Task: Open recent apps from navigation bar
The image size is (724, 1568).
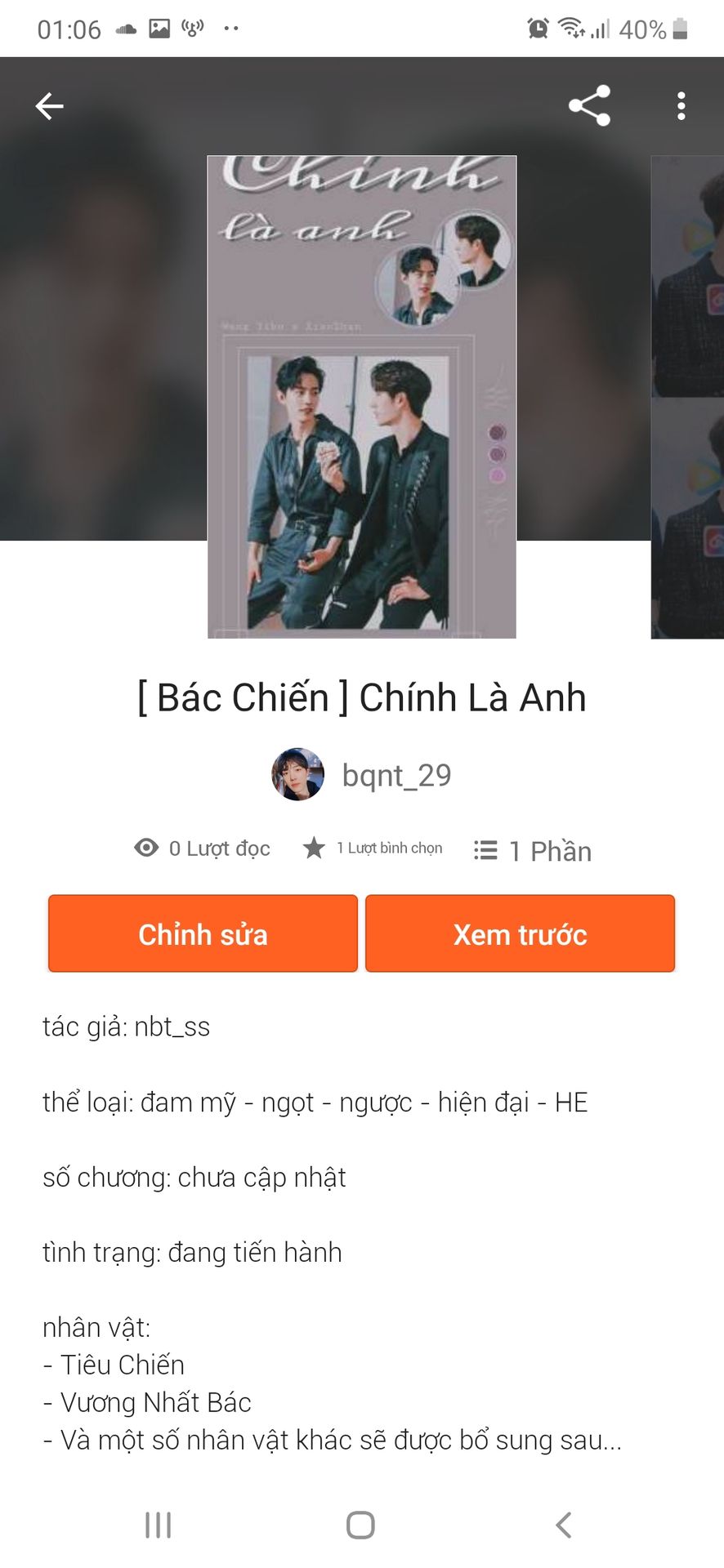Action: (x=159, y=1525)
